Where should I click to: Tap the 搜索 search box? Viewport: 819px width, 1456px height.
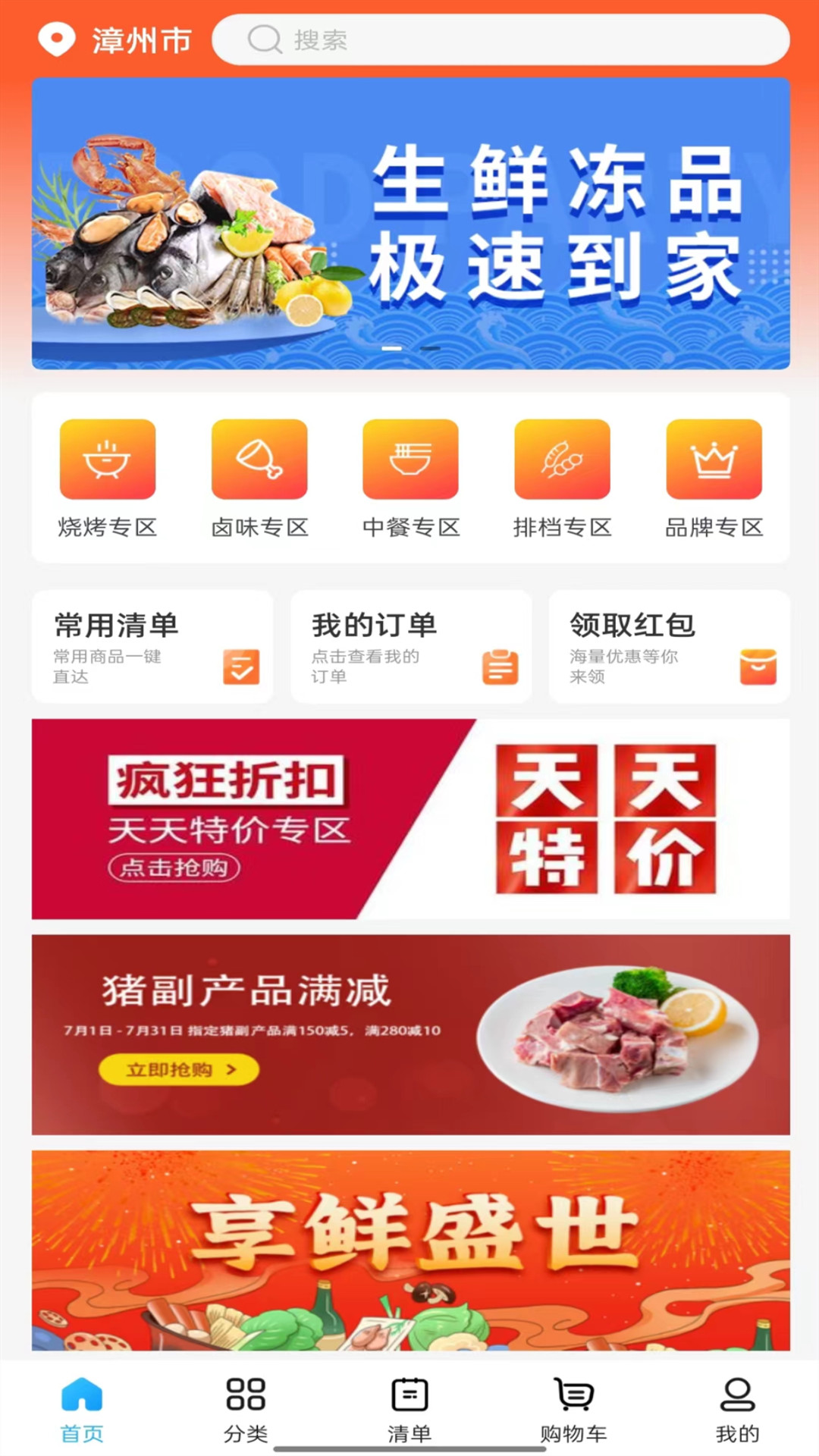click(500, 39)
